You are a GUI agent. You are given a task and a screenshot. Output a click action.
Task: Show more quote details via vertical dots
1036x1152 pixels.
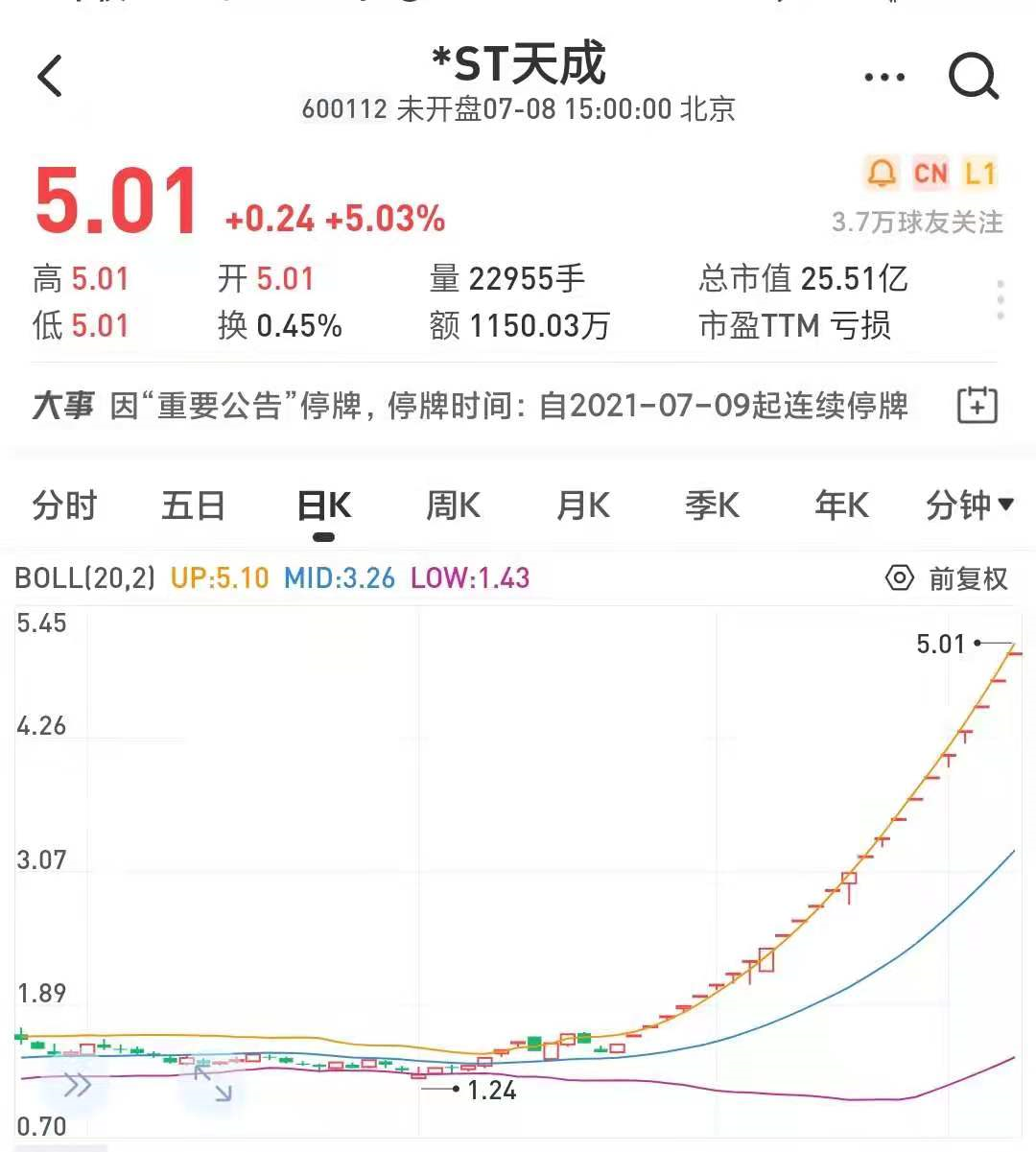pos(1001,300)
